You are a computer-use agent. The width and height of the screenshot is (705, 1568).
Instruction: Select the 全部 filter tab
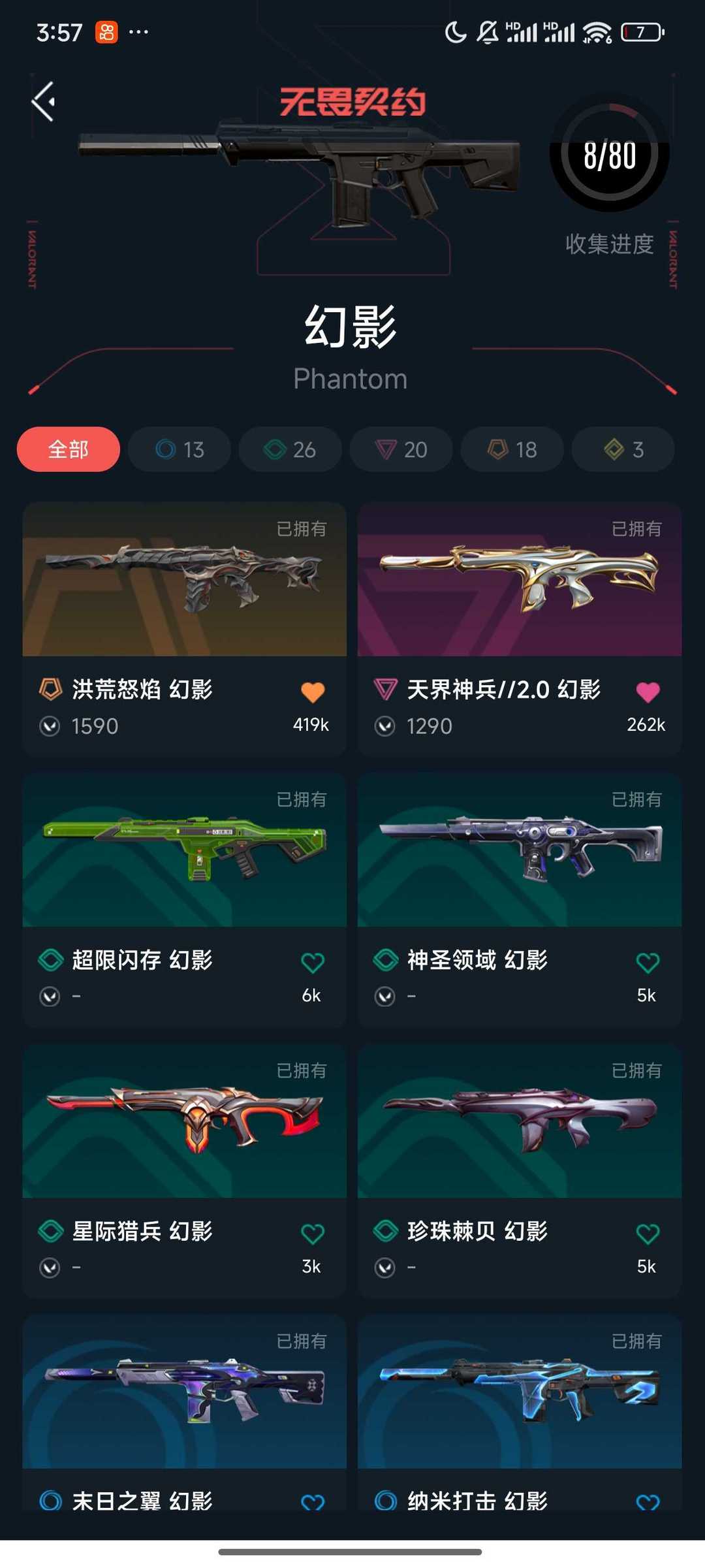click(68, 449)
